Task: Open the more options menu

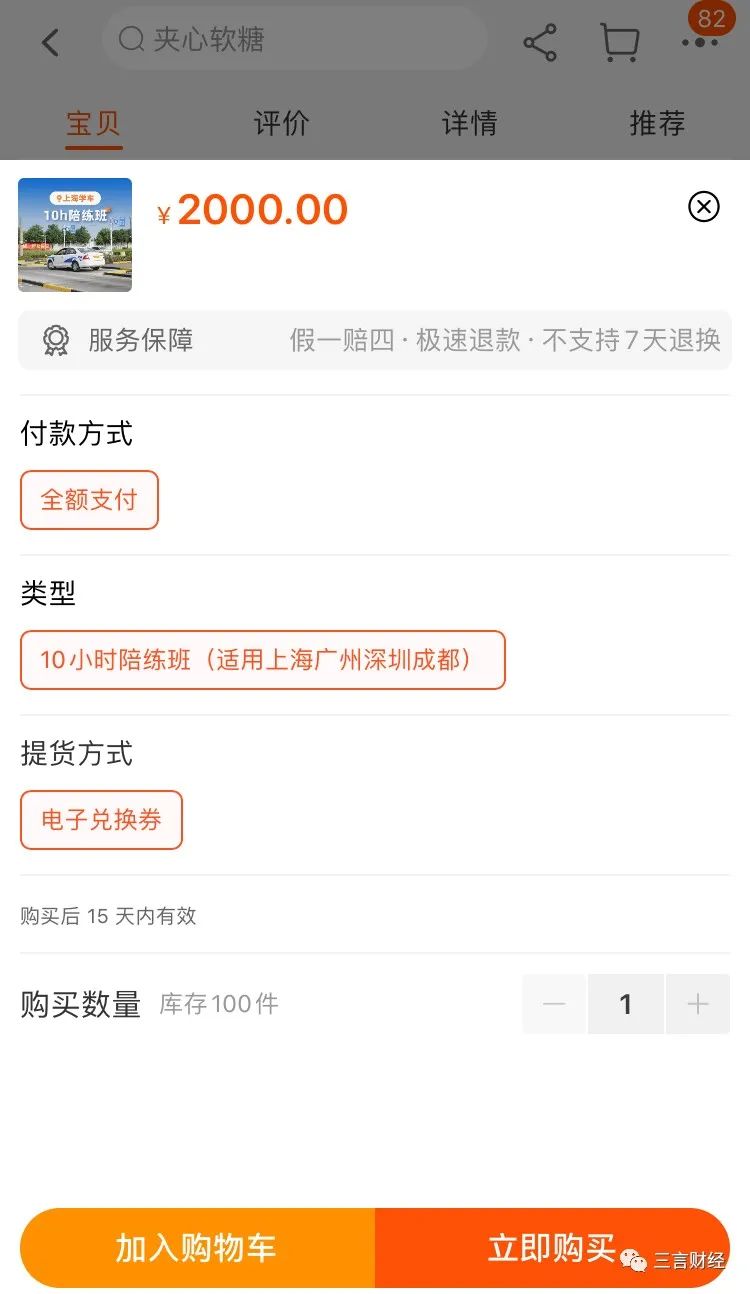Action: tap(700, 42)
